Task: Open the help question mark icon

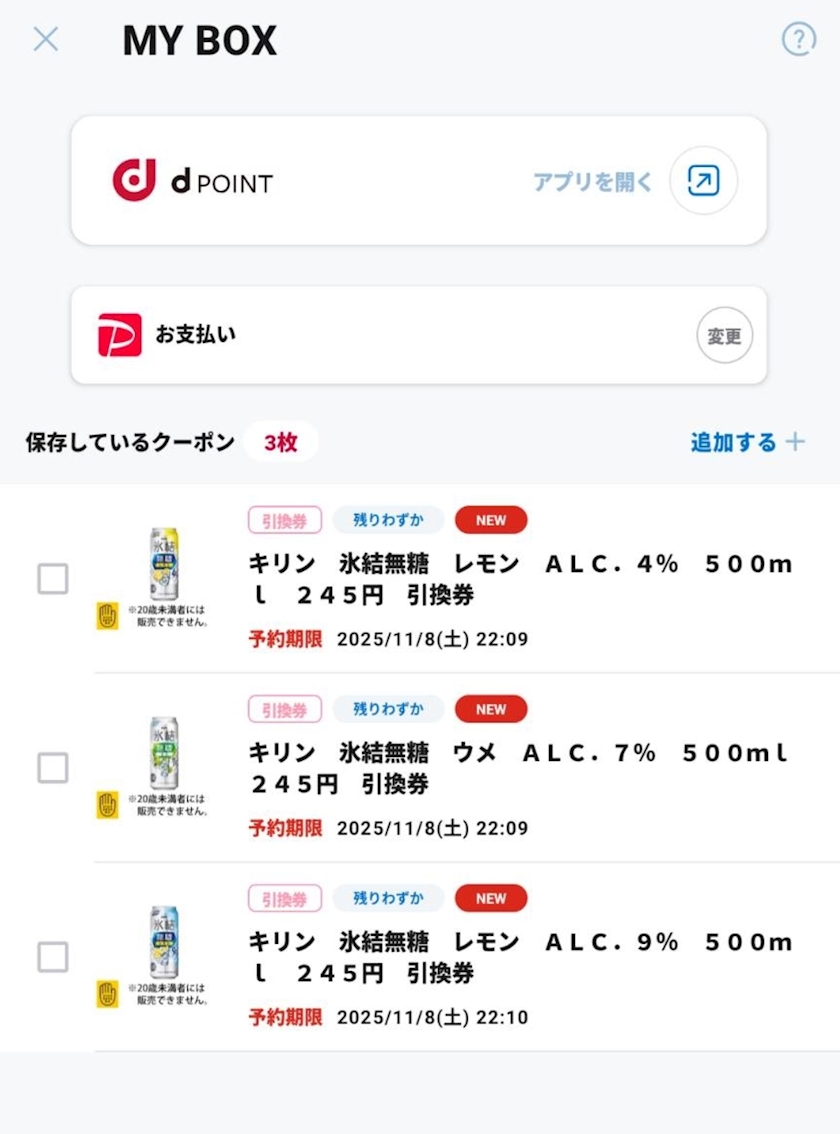Action: point(798,40)
